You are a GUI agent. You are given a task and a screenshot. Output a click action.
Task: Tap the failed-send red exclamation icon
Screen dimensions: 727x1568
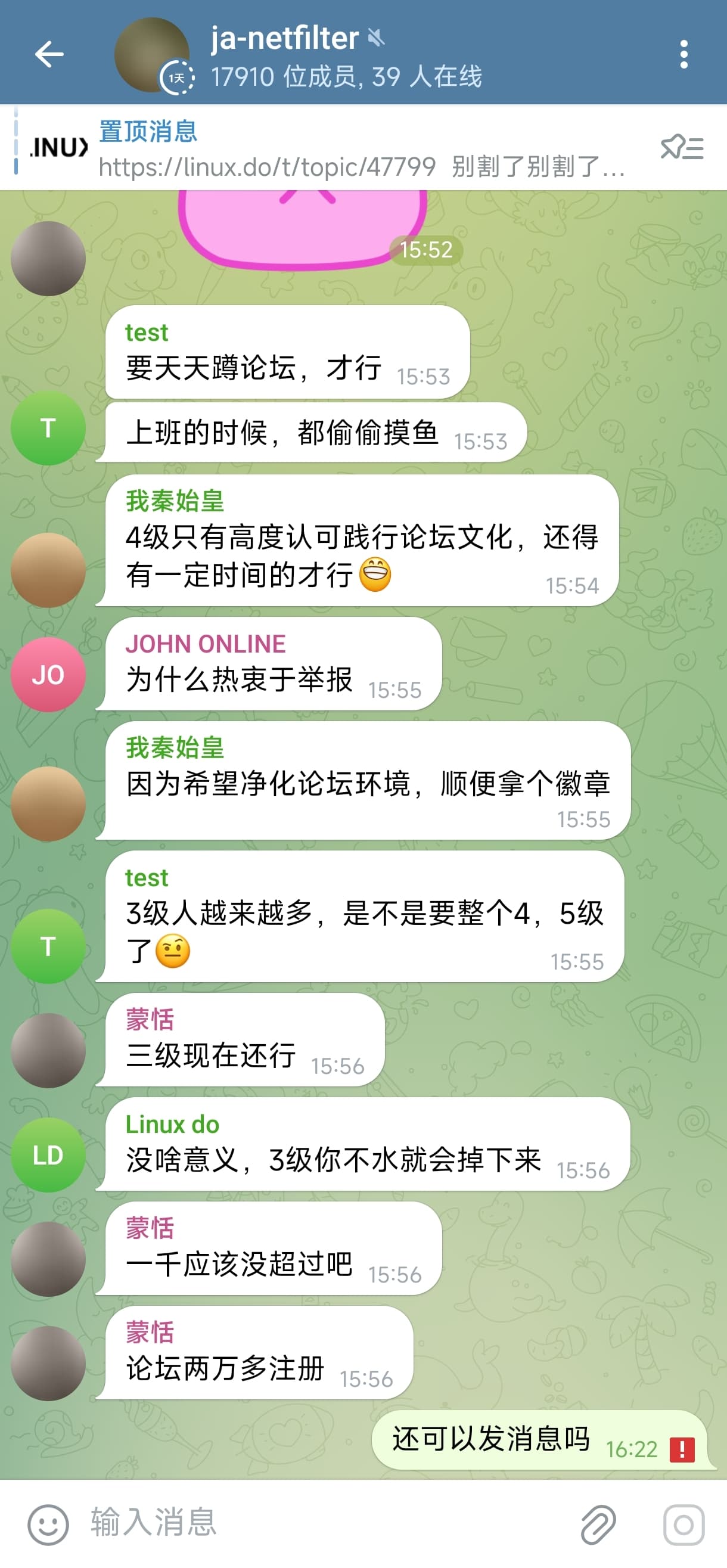pos(682,1449)
